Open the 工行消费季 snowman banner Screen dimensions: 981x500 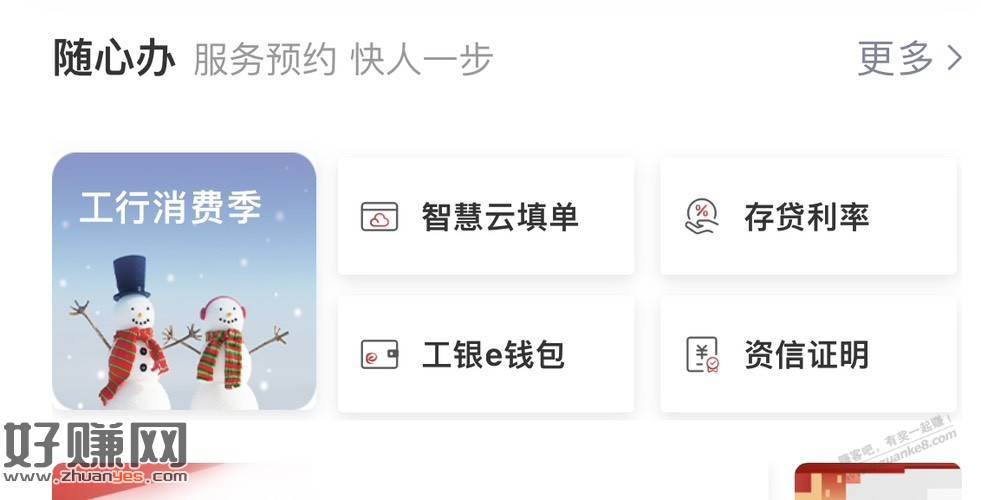coord(184,281)
